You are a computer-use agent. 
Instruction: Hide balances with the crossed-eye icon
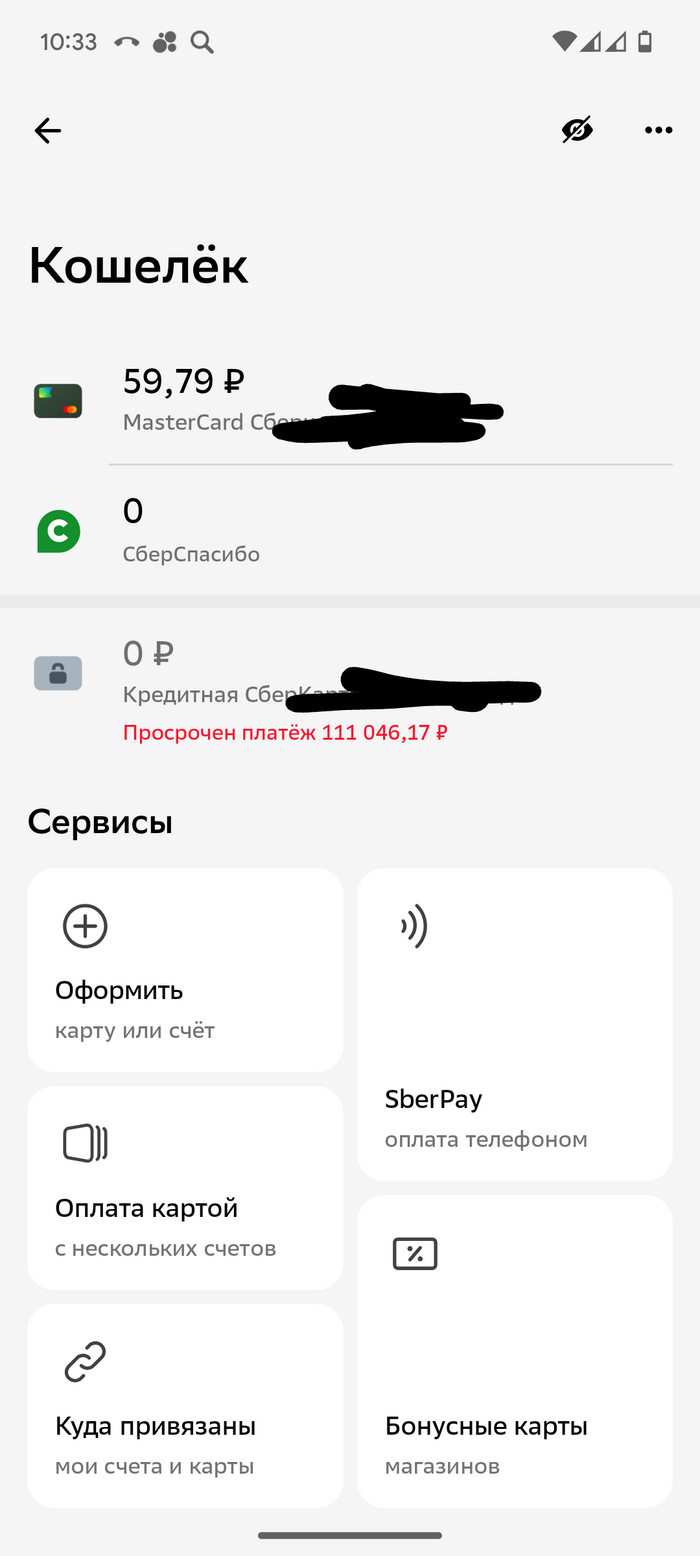tap(577, 130)
